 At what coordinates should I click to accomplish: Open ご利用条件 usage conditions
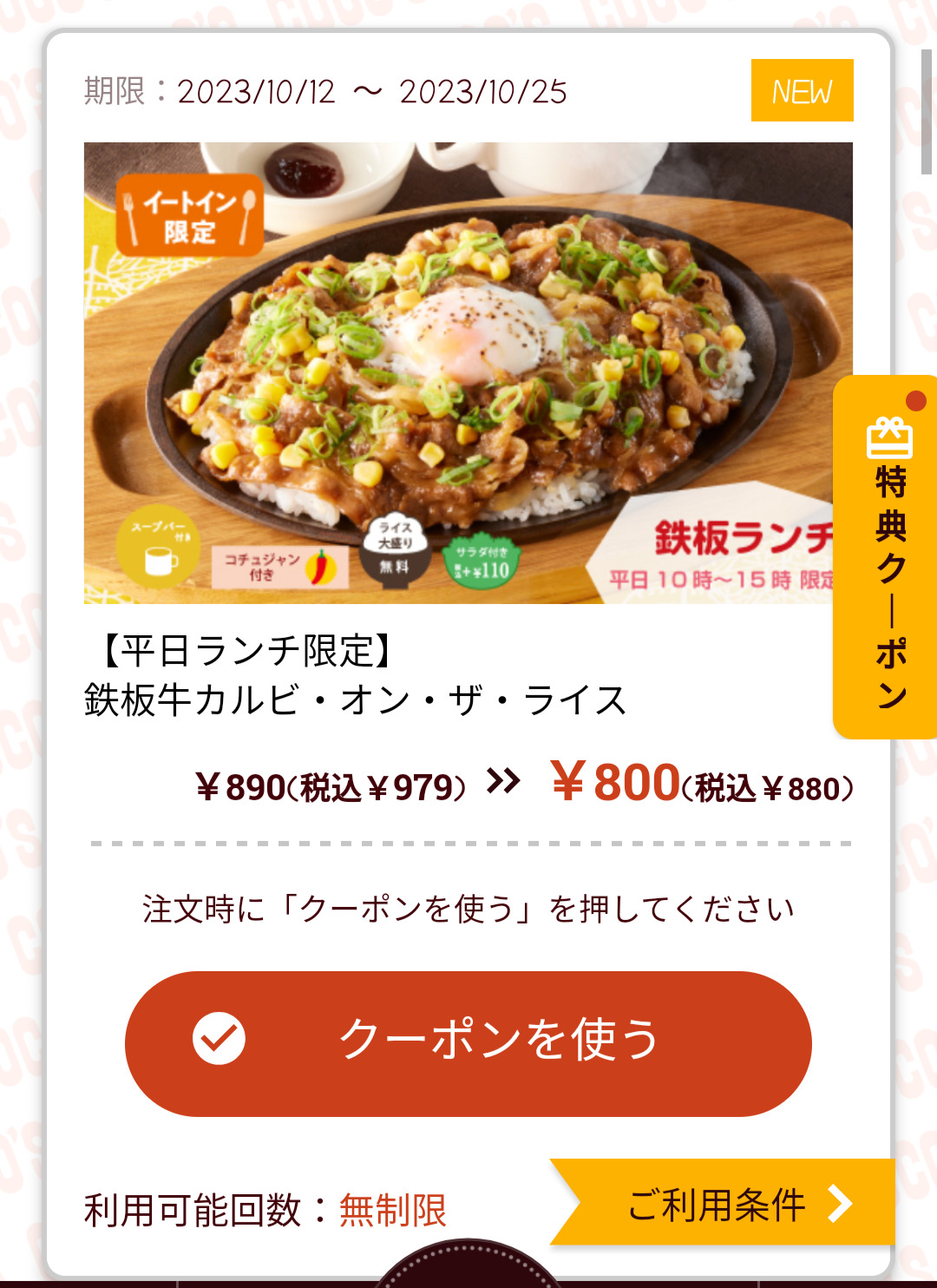(729, 1204)
